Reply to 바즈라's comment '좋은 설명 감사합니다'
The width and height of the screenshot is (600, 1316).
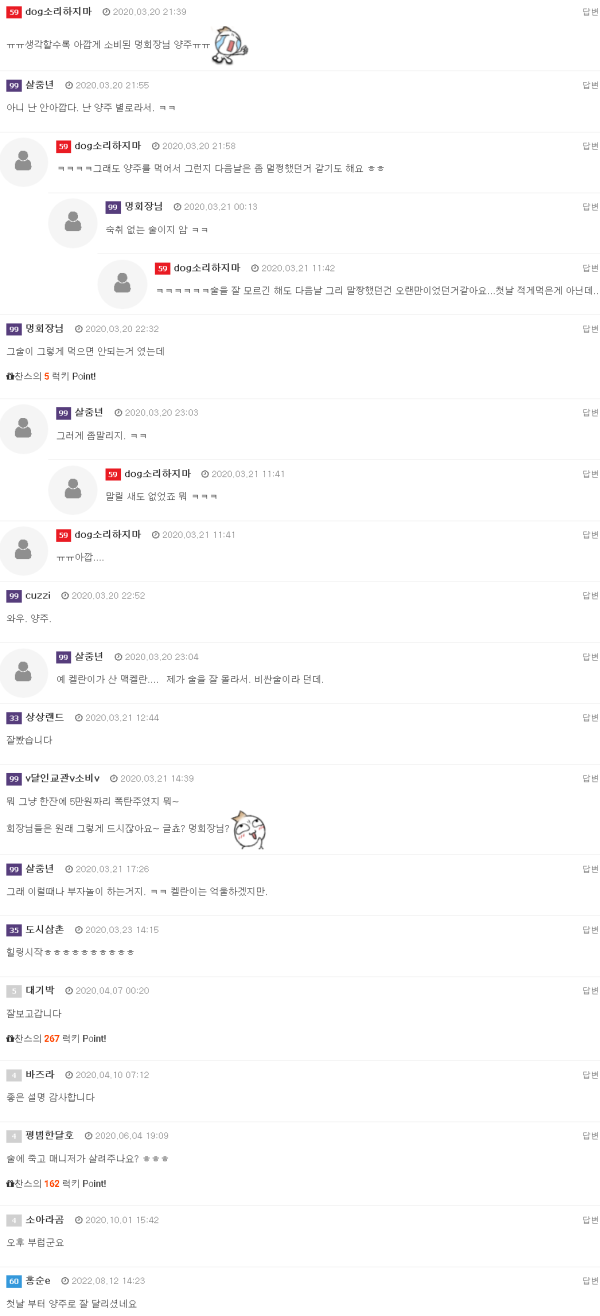pyautogui.click(x=590, y=1075)
